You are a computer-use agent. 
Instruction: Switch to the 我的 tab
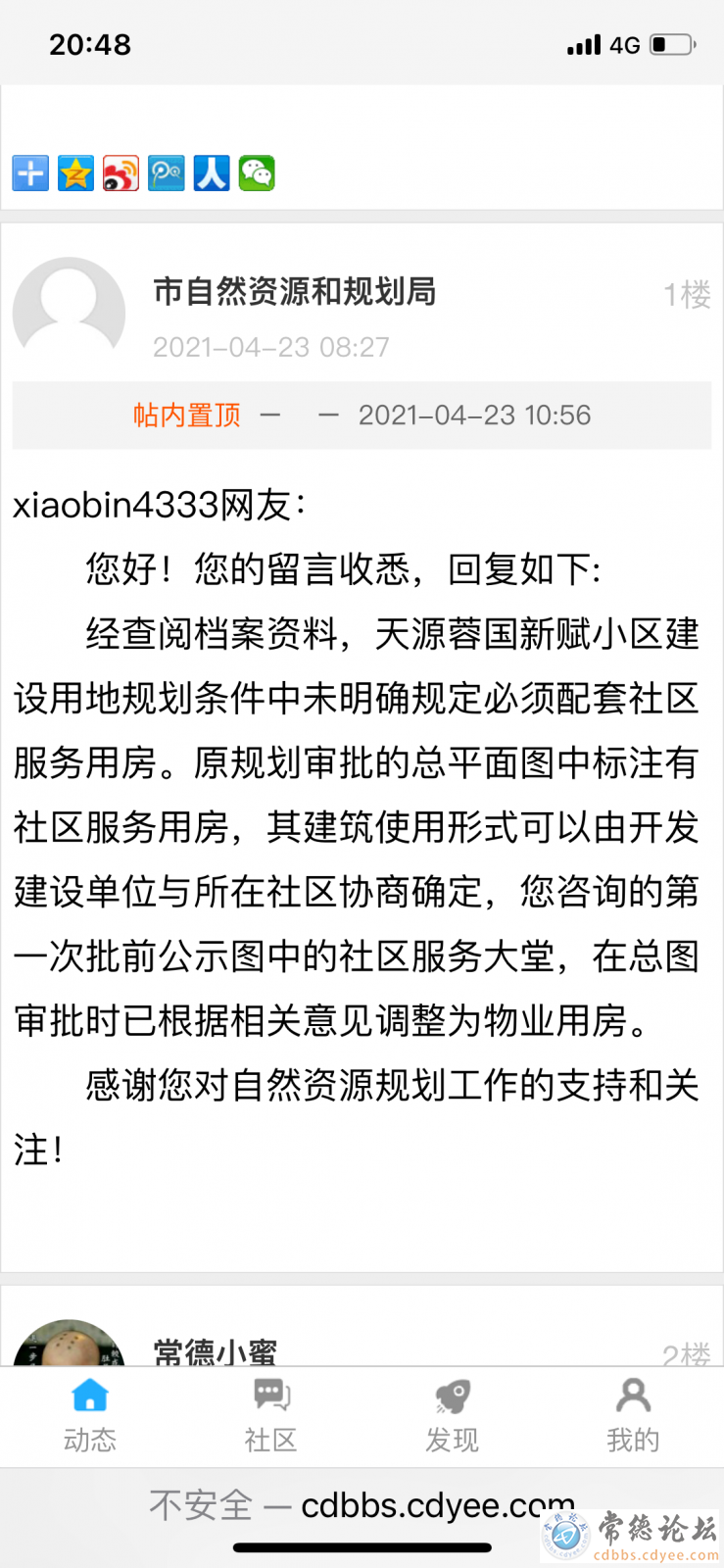[633, 1416]
